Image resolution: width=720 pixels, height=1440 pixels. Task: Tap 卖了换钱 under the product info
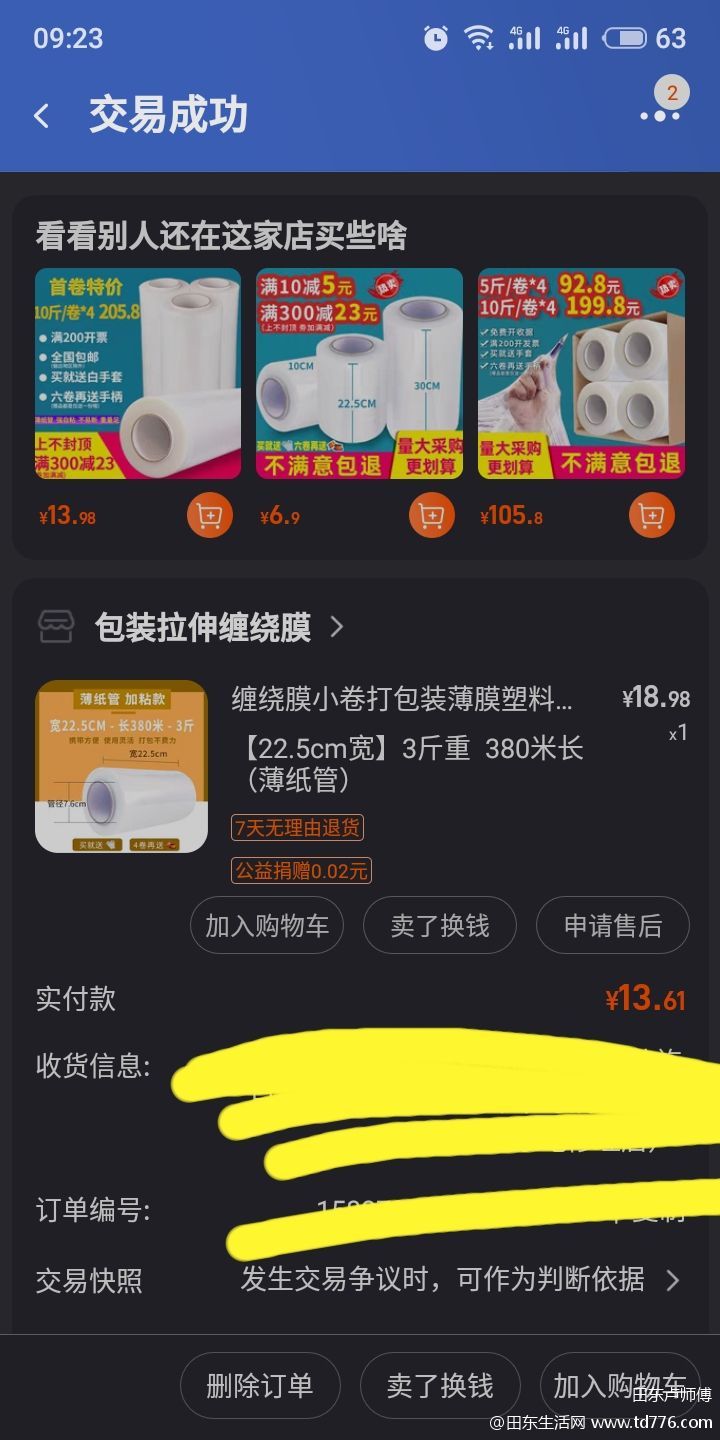point(440,925)
